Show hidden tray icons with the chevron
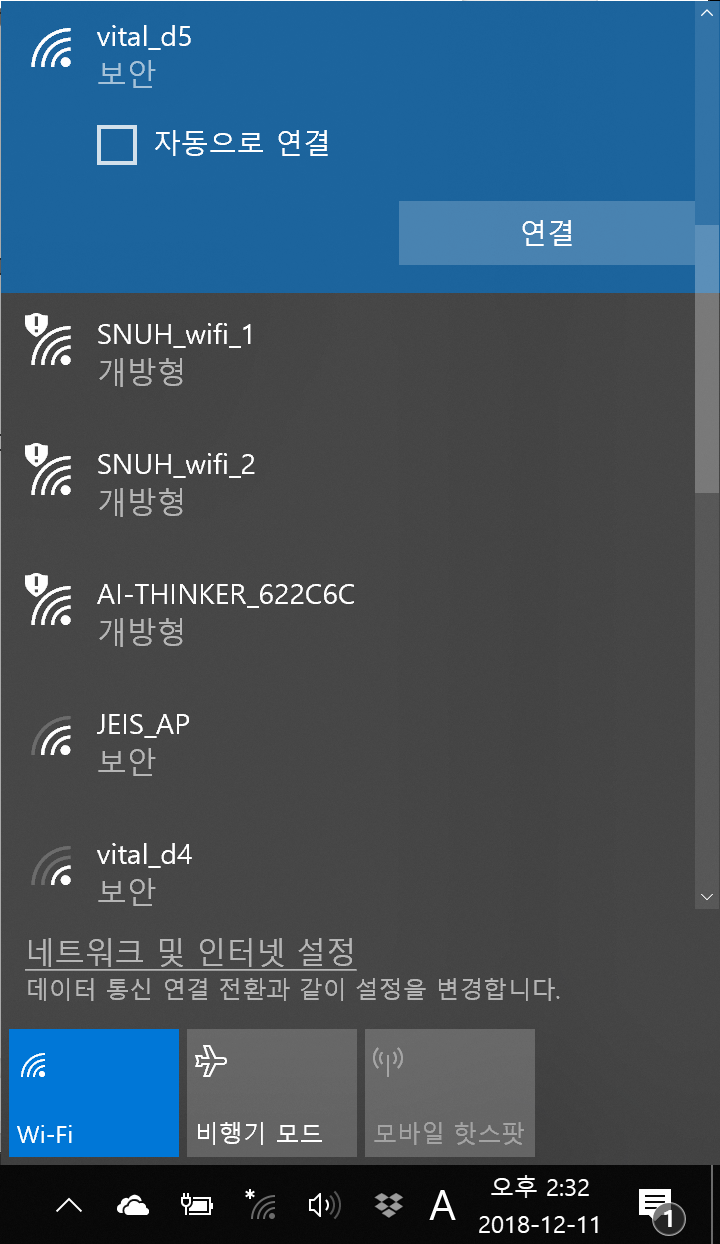720x1244 pixels. pyautogui.click(x=69, y=1206)
